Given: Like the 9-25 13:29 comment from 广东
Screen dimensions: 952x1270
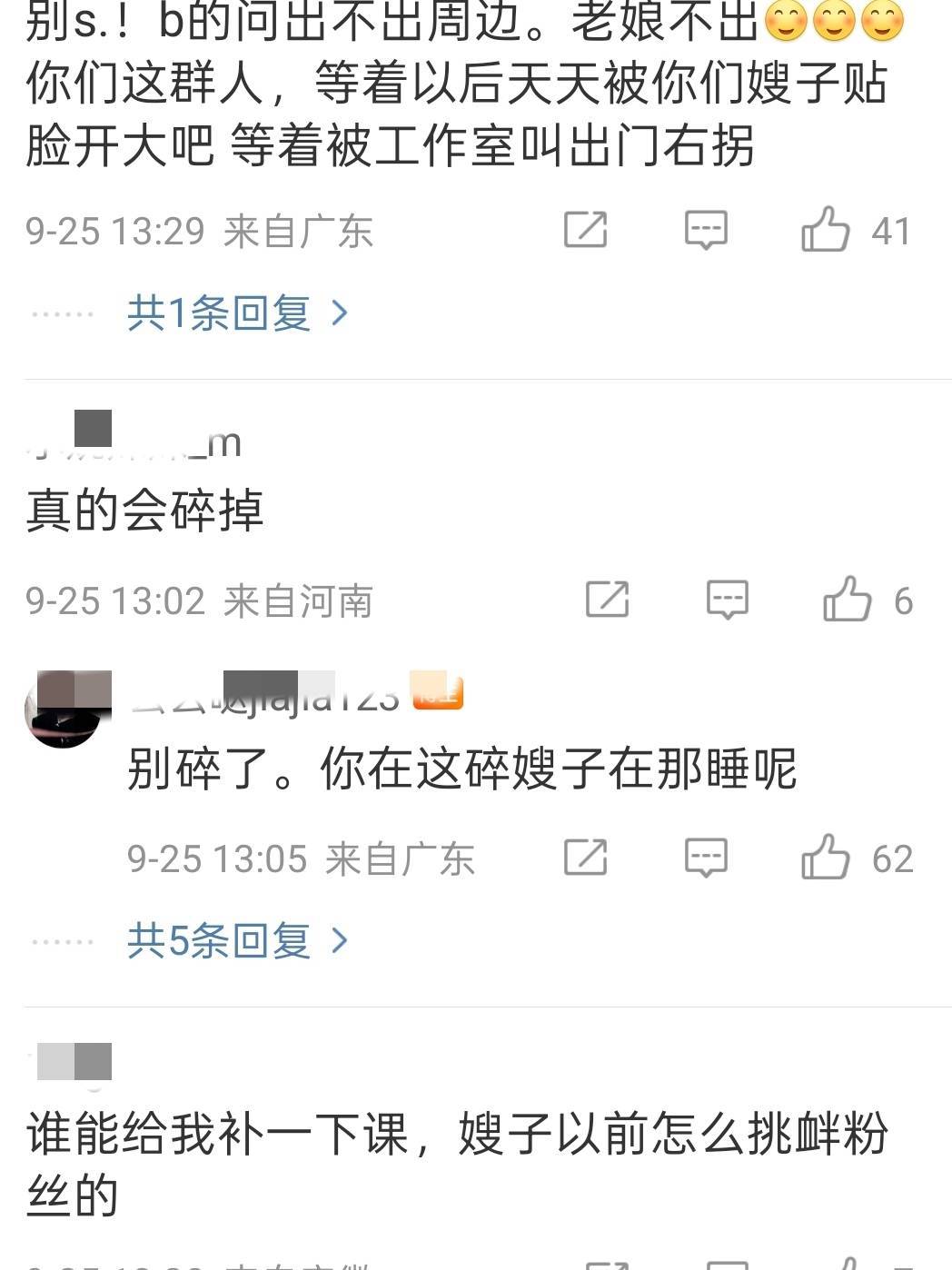Looking at the screenshot, I should pyautogui.click(x=825, y=230).
